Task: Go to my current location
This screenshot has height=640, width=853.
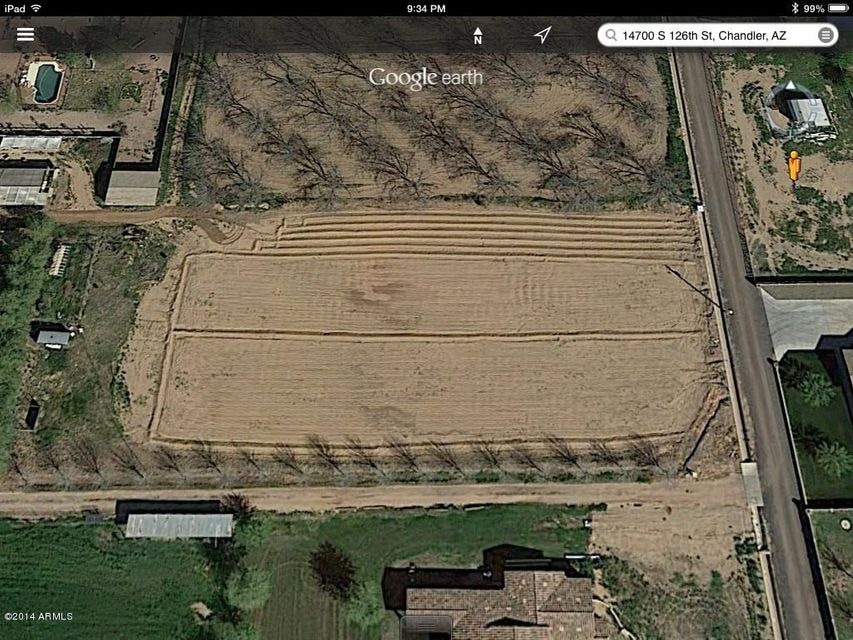Action: (x=542, y=35)
